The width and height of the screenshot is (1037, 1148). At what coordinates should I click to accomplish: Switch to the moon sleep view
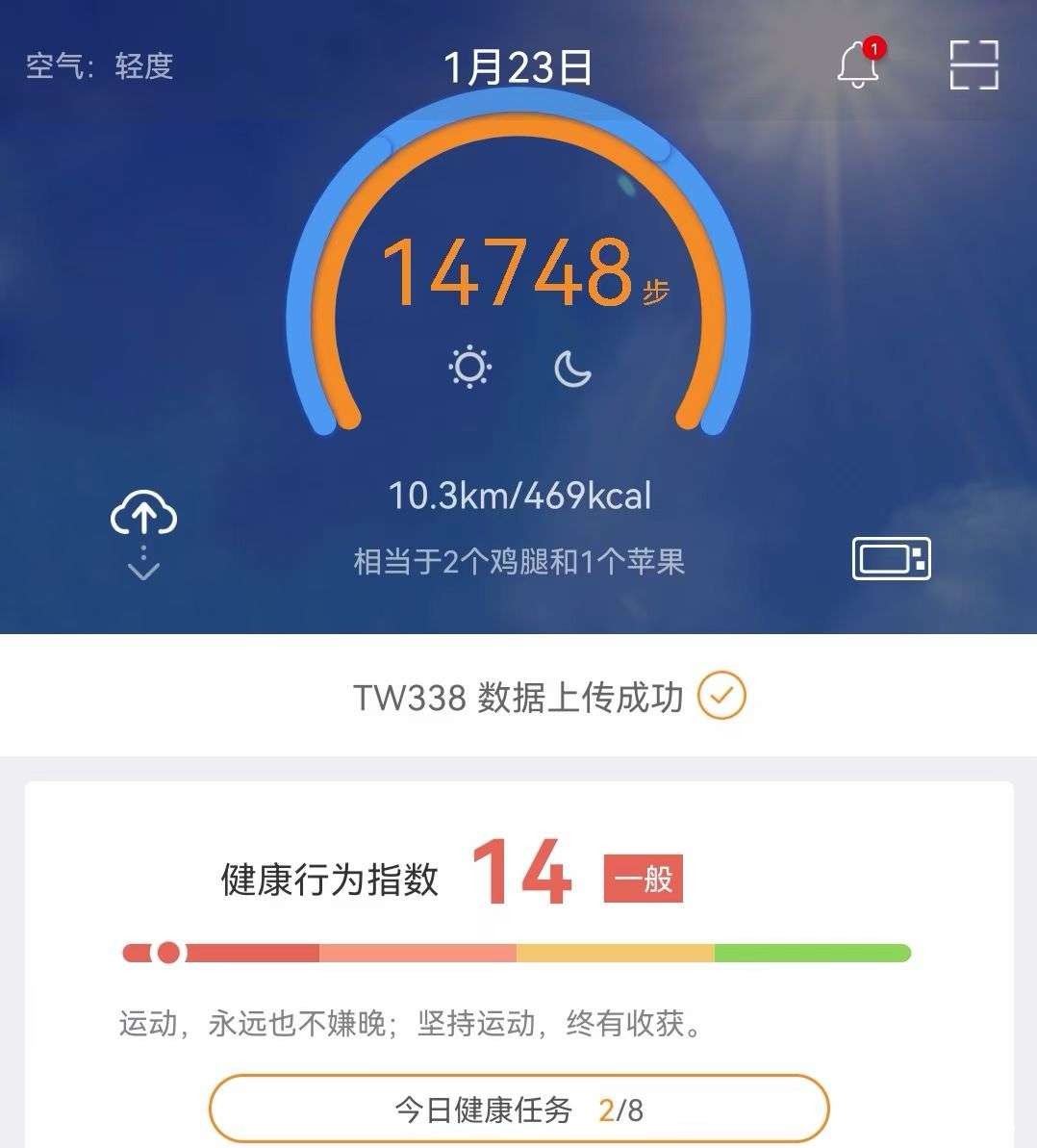tap(572, 368)
